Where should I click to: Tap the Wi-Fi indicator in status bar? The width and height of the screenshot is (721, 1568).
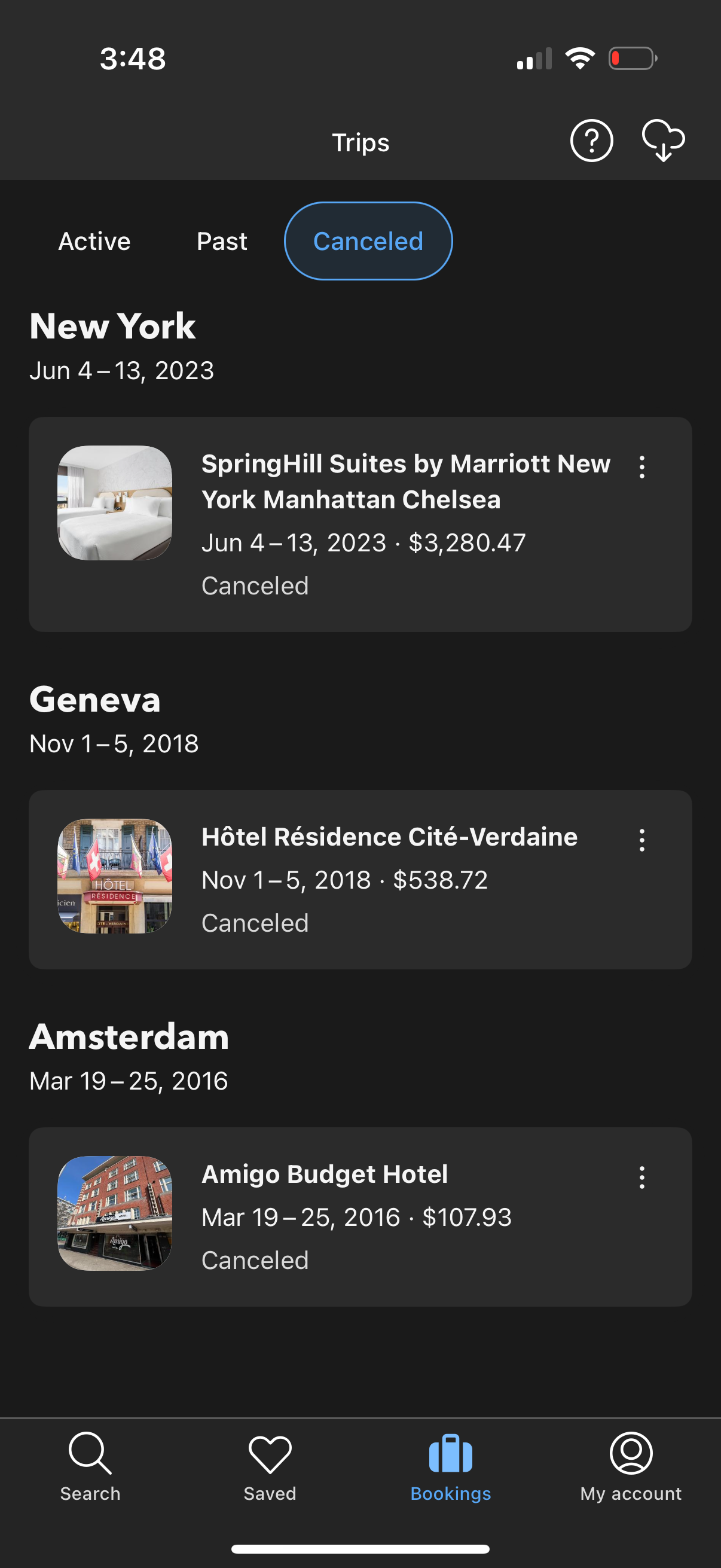(x=580, y=58)
